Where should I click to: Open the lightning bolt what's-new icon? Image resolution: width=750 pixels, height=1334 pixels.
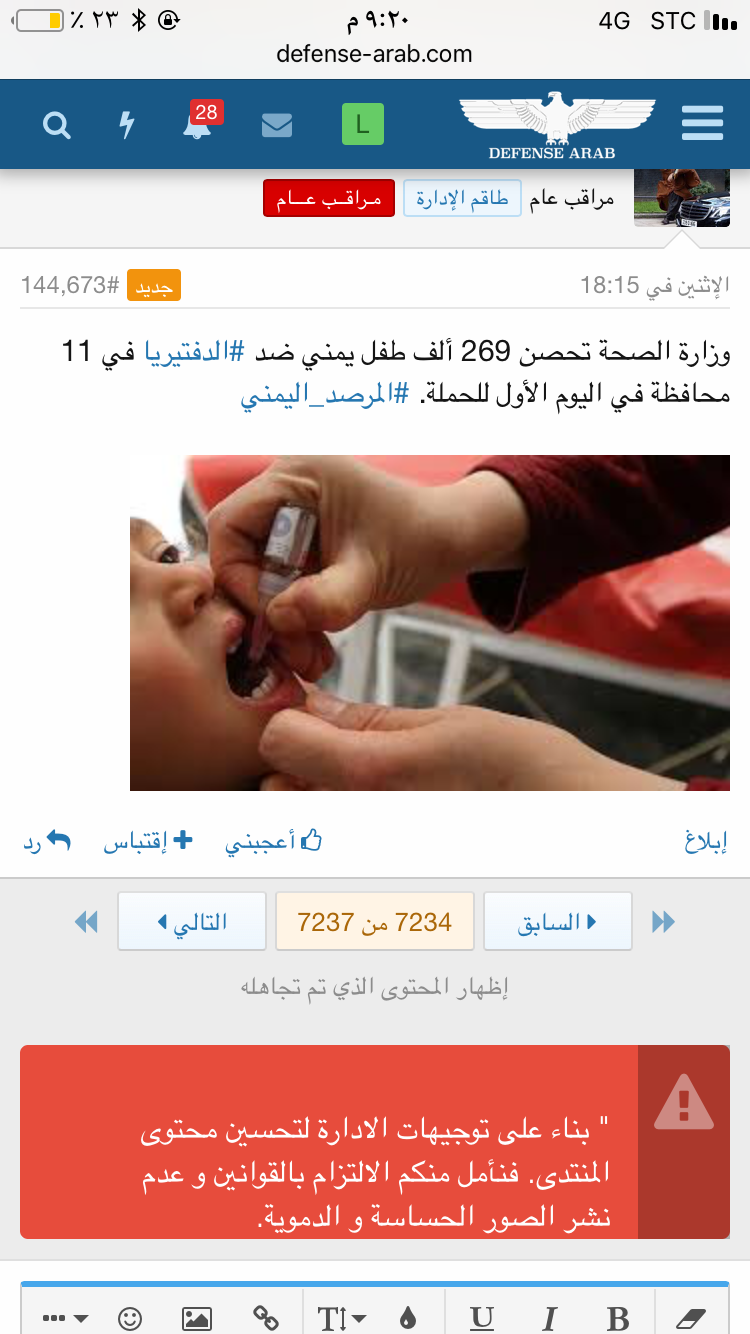tap(127, 125)
